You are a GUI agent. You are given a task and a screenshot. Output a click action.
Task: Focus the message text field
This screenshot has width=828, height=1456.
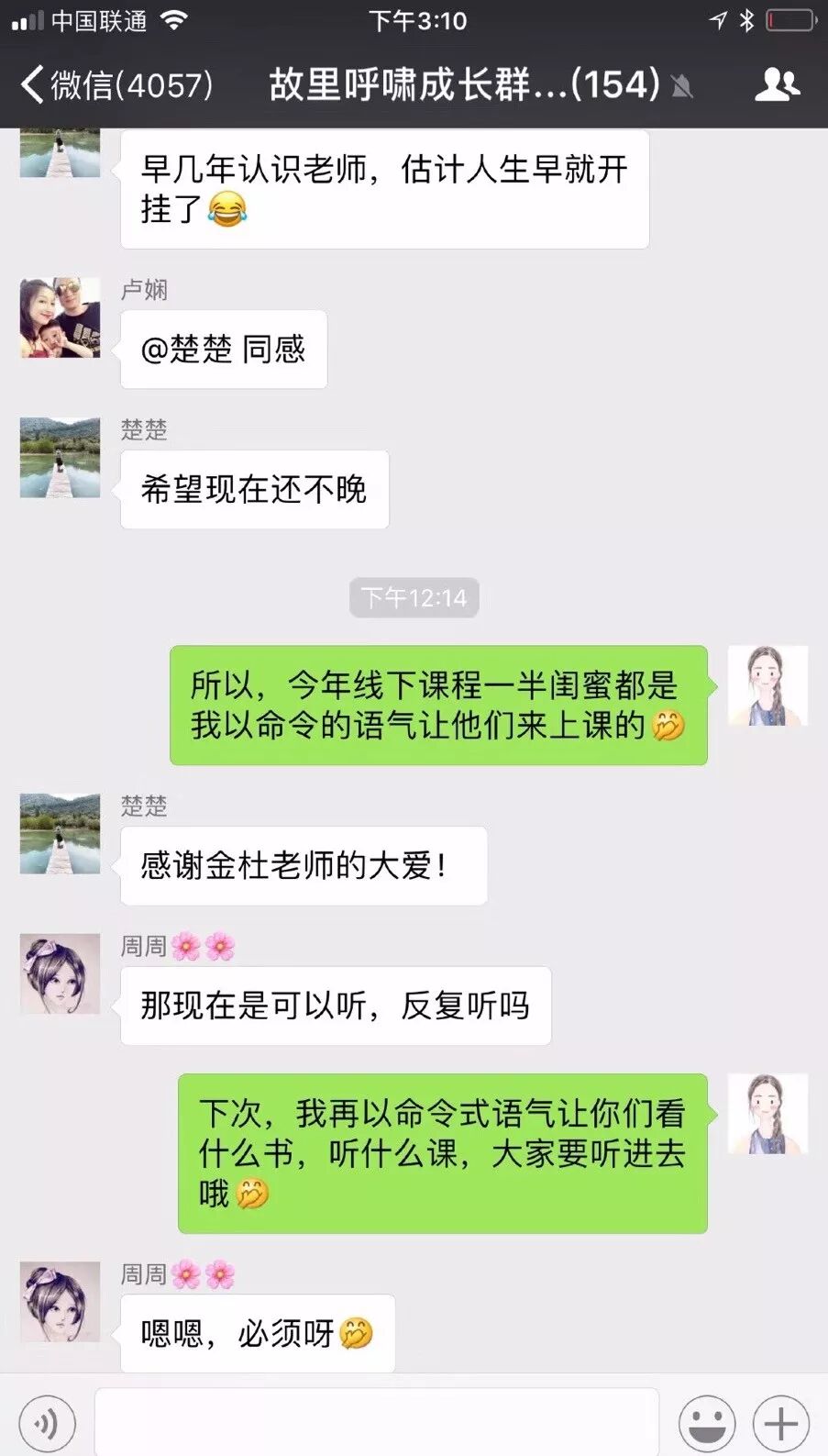click(x=376, y=1423)
